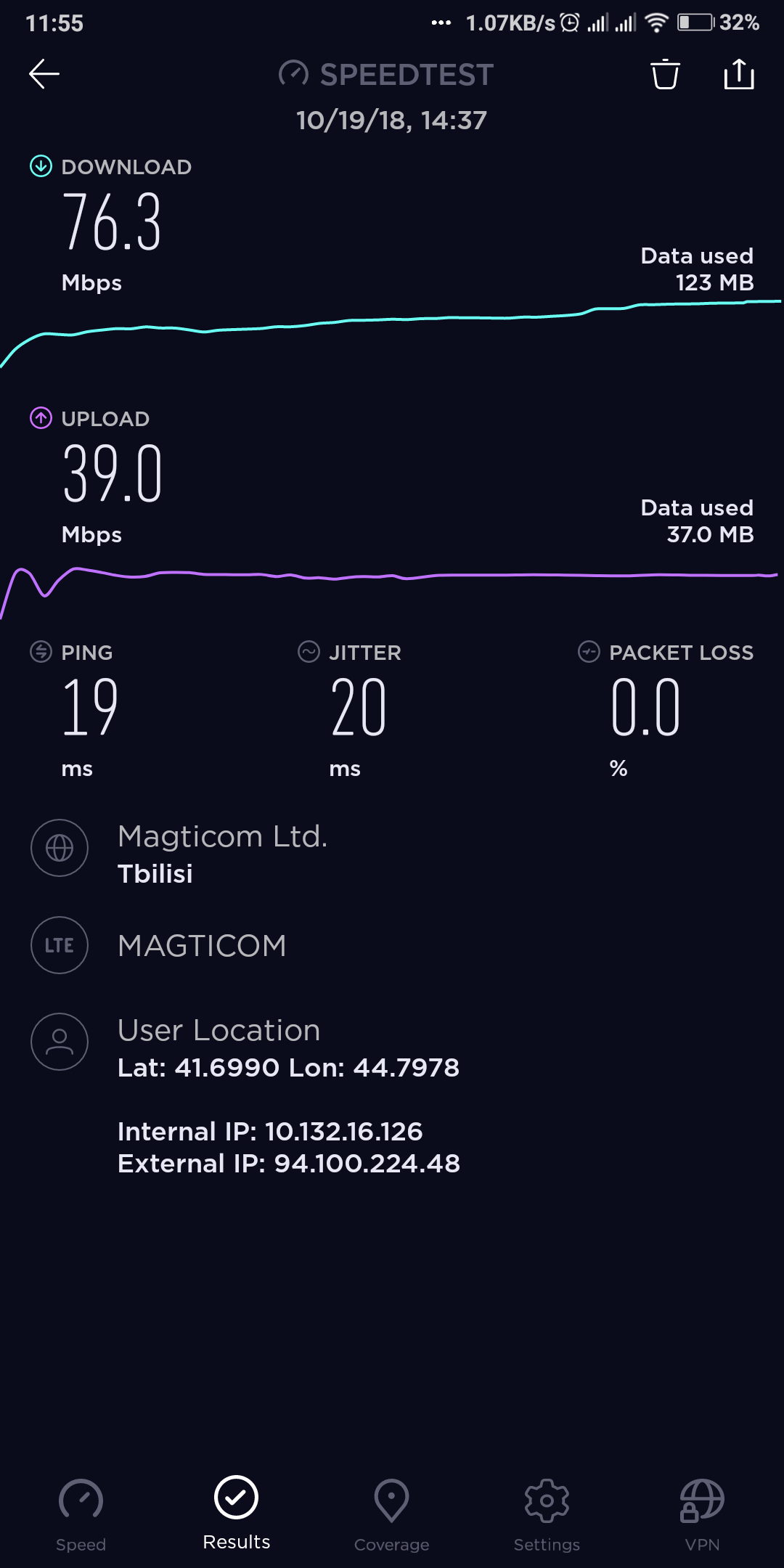Switch to the Speed tab

pyautogui.click(x=81, y=1514)
